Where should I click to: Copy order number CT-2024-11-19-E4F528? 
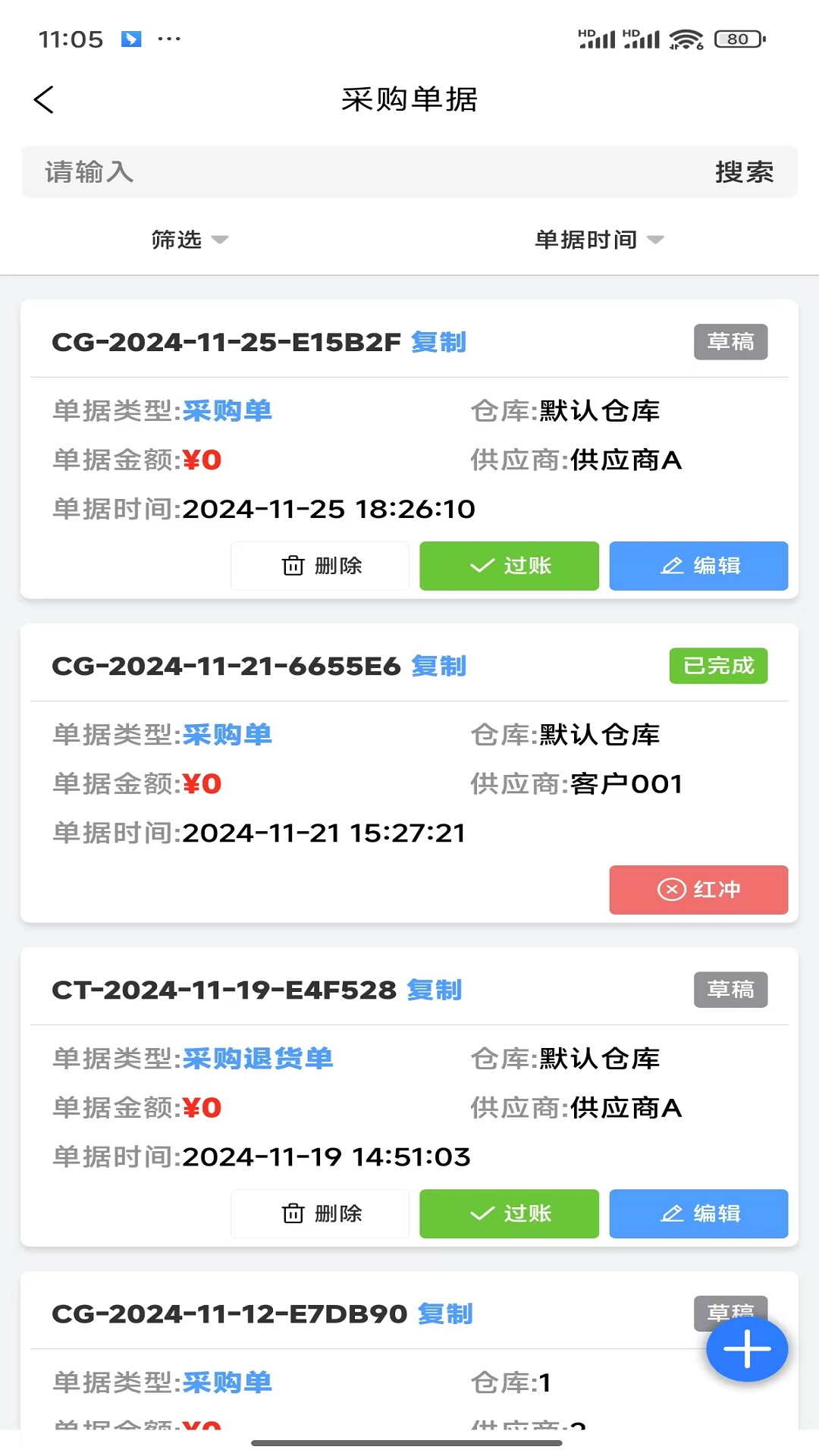[x=434, y=990]
